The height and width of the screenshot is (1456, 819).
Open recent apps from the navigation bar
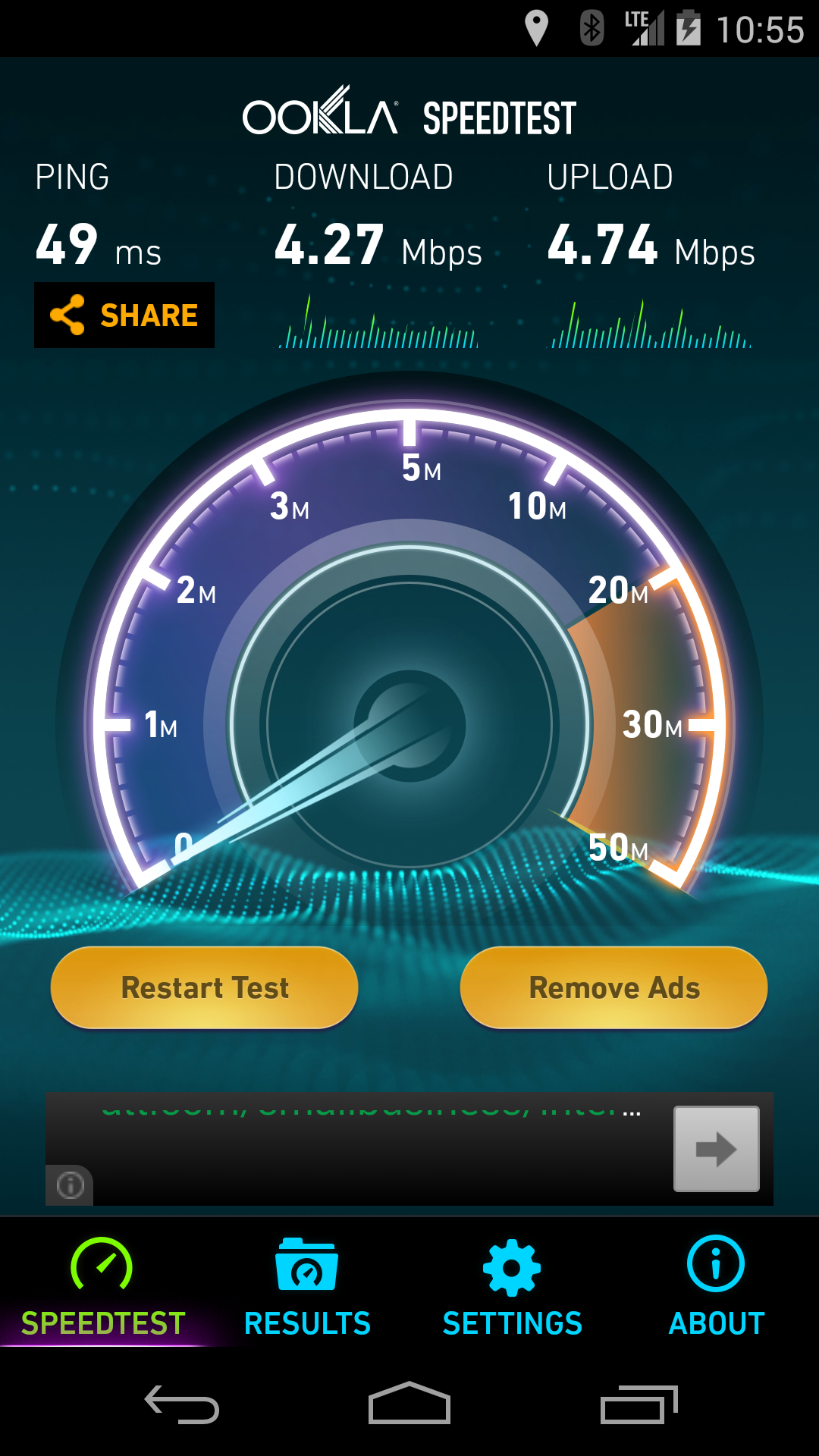coord(639,1404)
